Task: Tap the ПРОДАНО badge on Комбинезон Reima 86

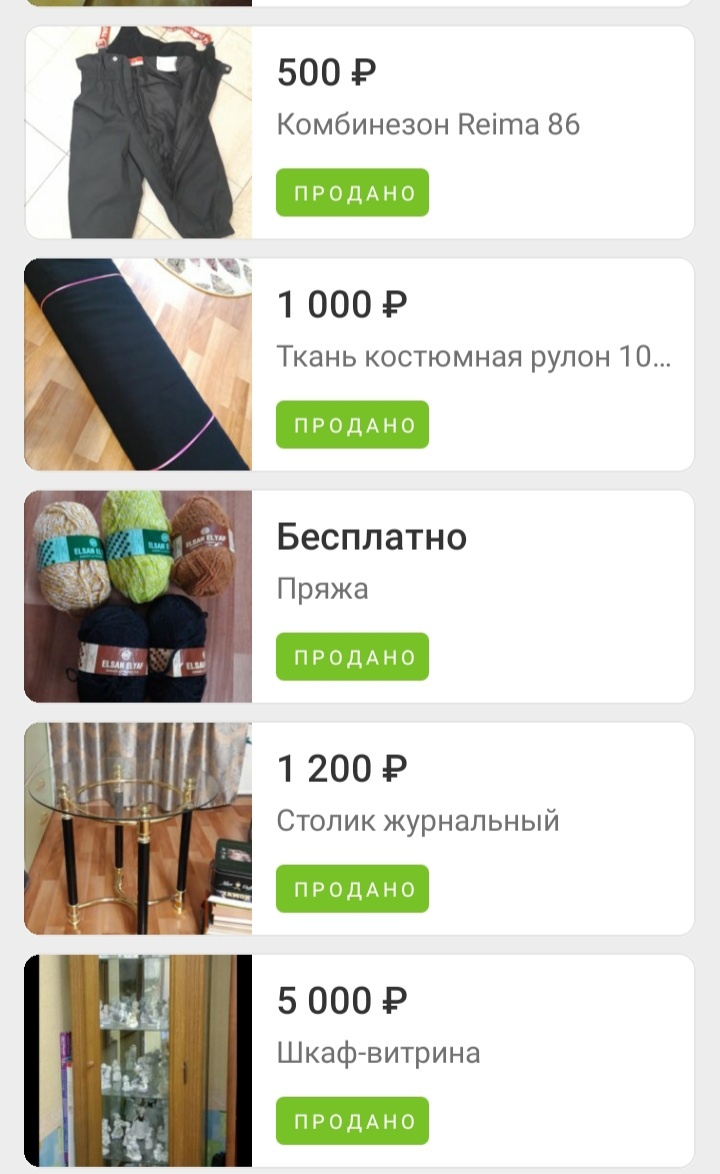Action: (352, 193)
